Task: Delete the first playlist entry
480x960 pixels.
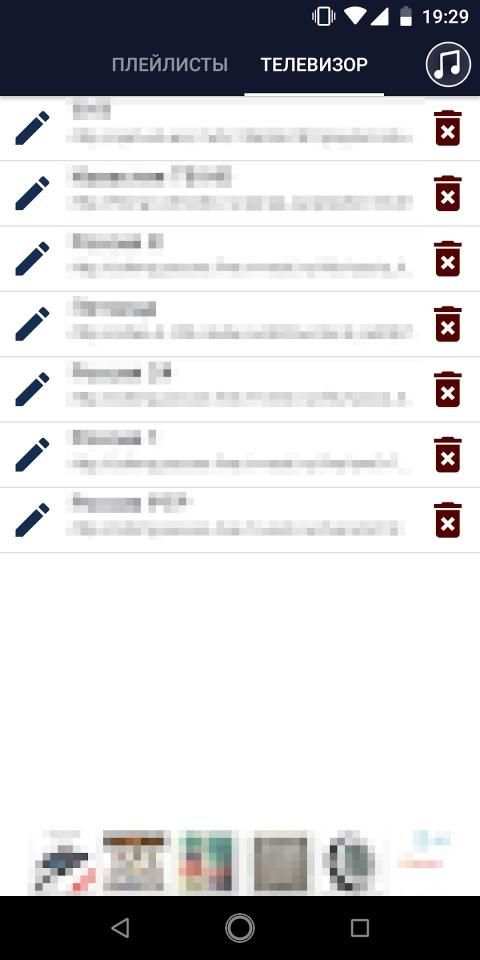Action: [448, 128]
